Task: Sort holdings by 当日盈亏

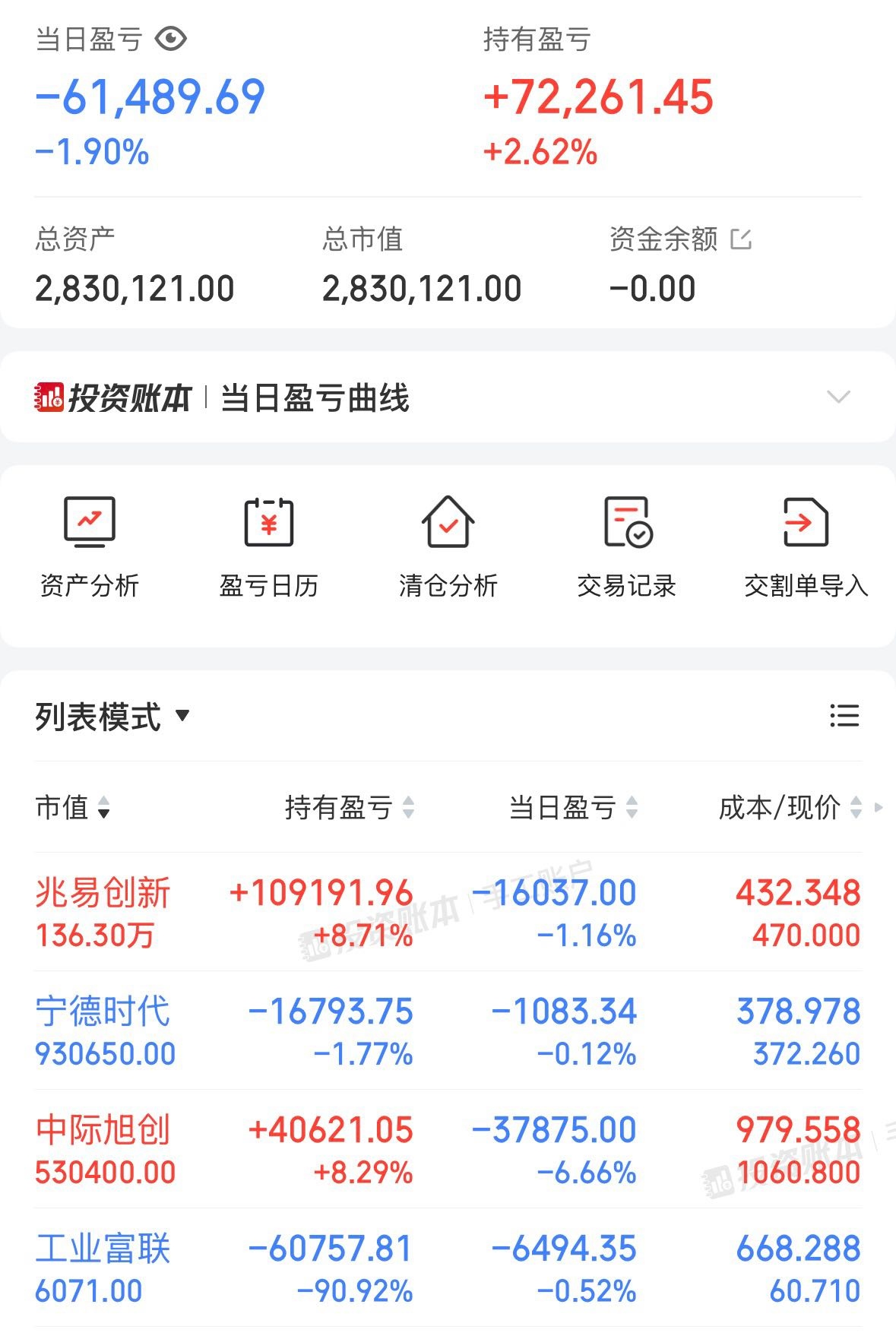Action: pos(573,807)
